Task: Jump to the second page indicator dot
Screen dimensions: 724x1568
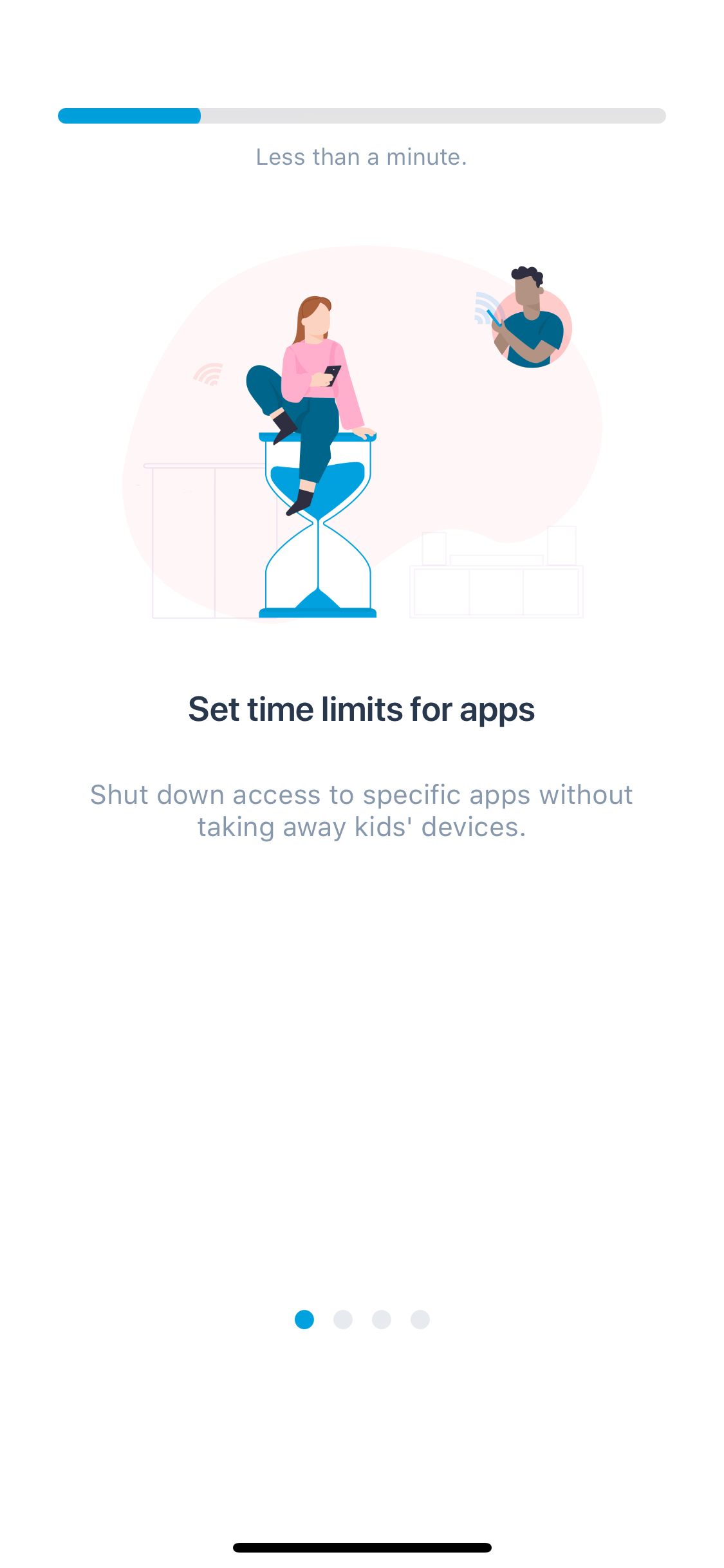Action: [x=343, y=1320]
